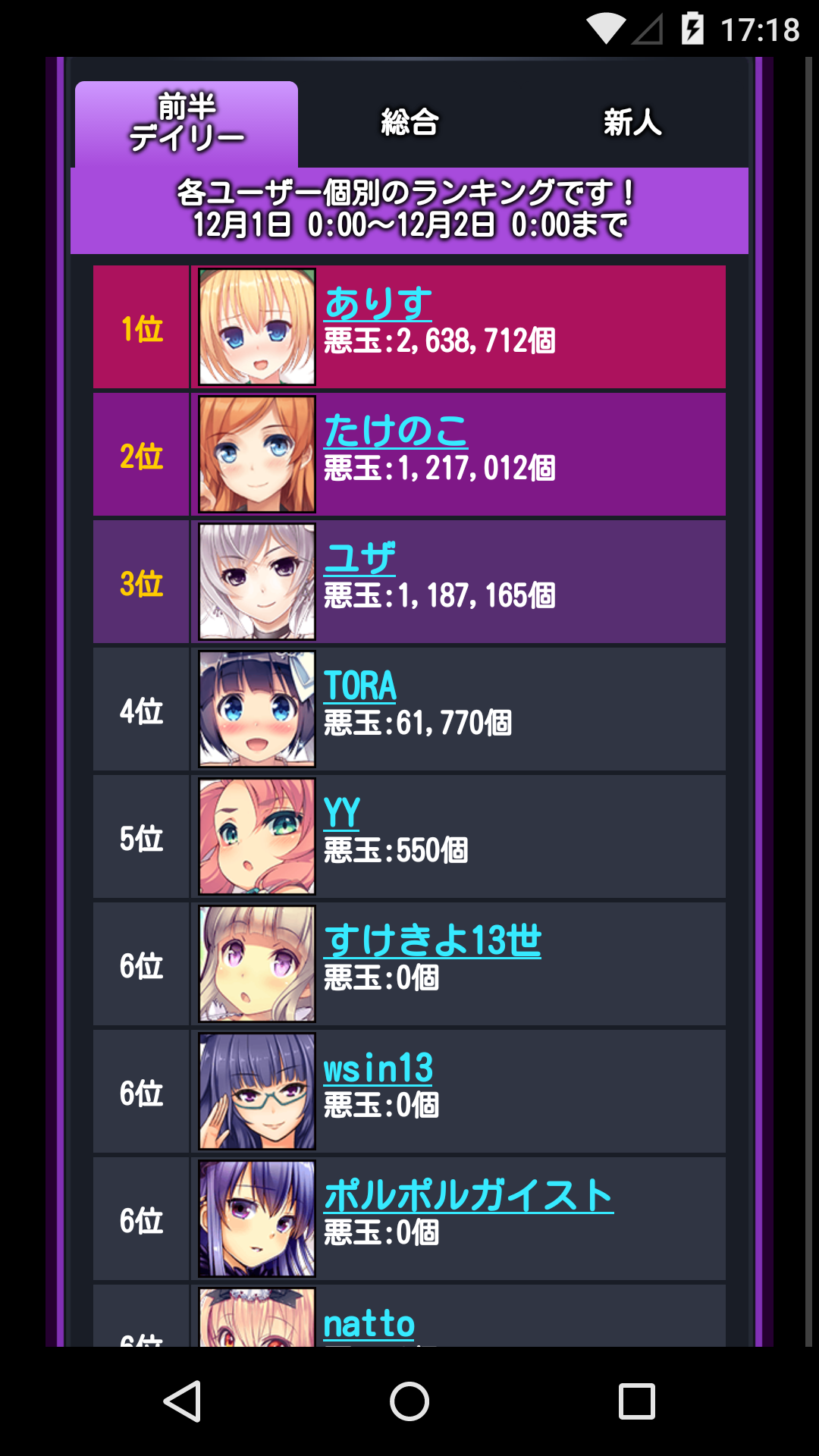Screen dimensions: 819x1456
Task: Go to the Android home screen
Action: click(409, 1401)
